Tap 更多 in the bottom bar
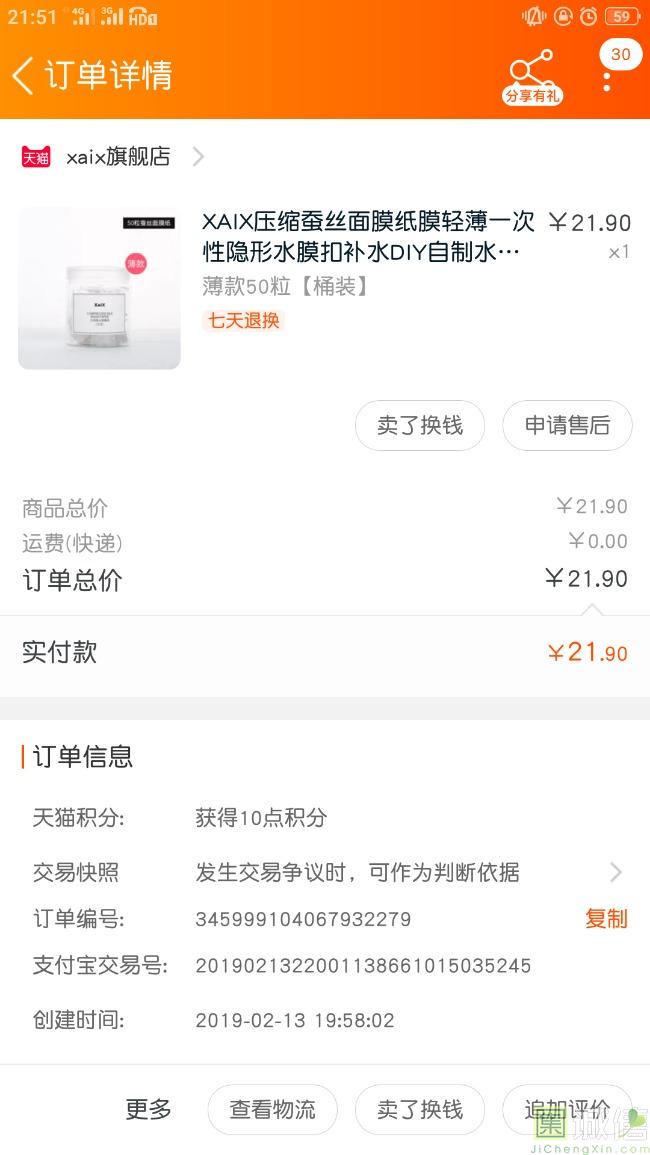The height and width of the screenshot is (1155, 650). click(x=148, y=1109)
